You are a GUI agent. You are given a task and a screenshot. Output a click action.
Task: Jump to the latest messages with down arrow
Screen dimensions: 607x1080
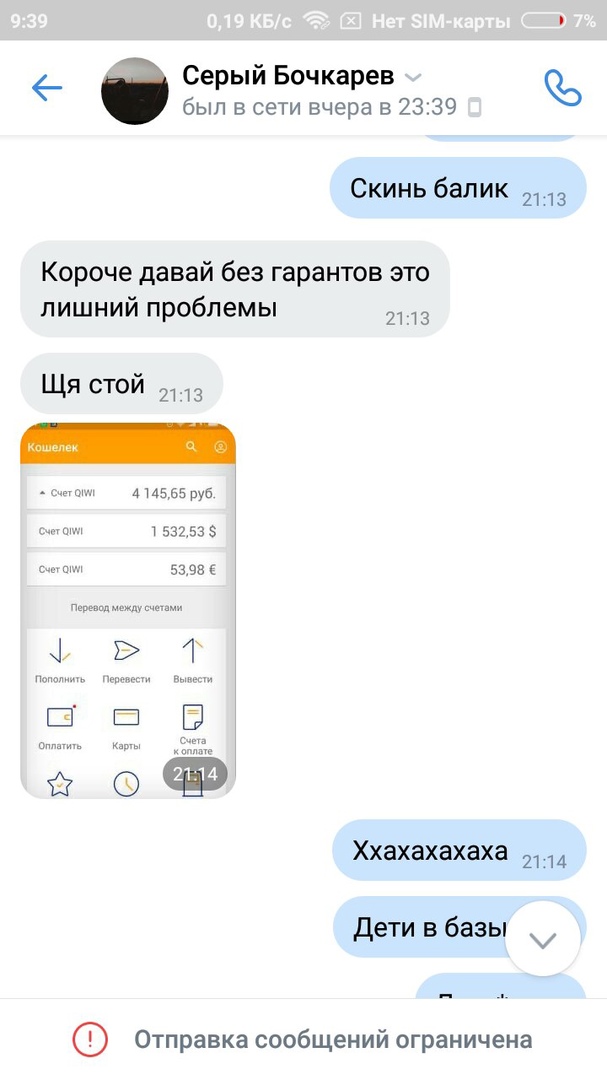543,940
